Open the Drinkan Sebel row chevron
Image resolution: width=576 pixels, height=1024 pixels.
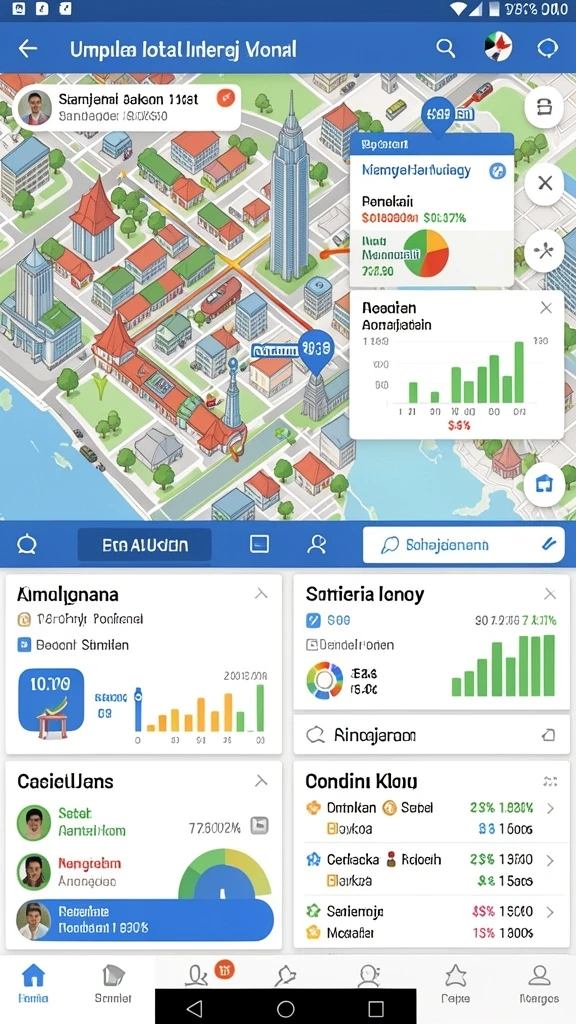click(550, 808)
